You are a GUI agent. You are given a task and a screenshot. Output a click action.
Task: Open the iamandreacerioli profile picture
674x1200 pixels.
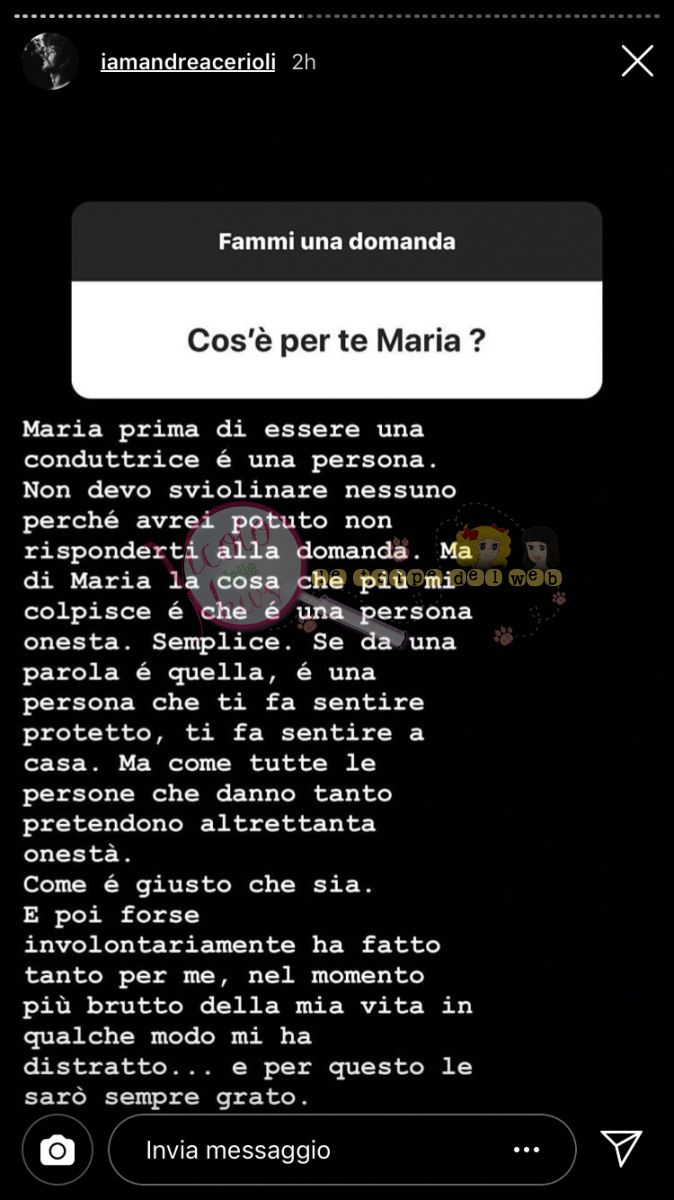pyautogui.click(x=50, y=62)
